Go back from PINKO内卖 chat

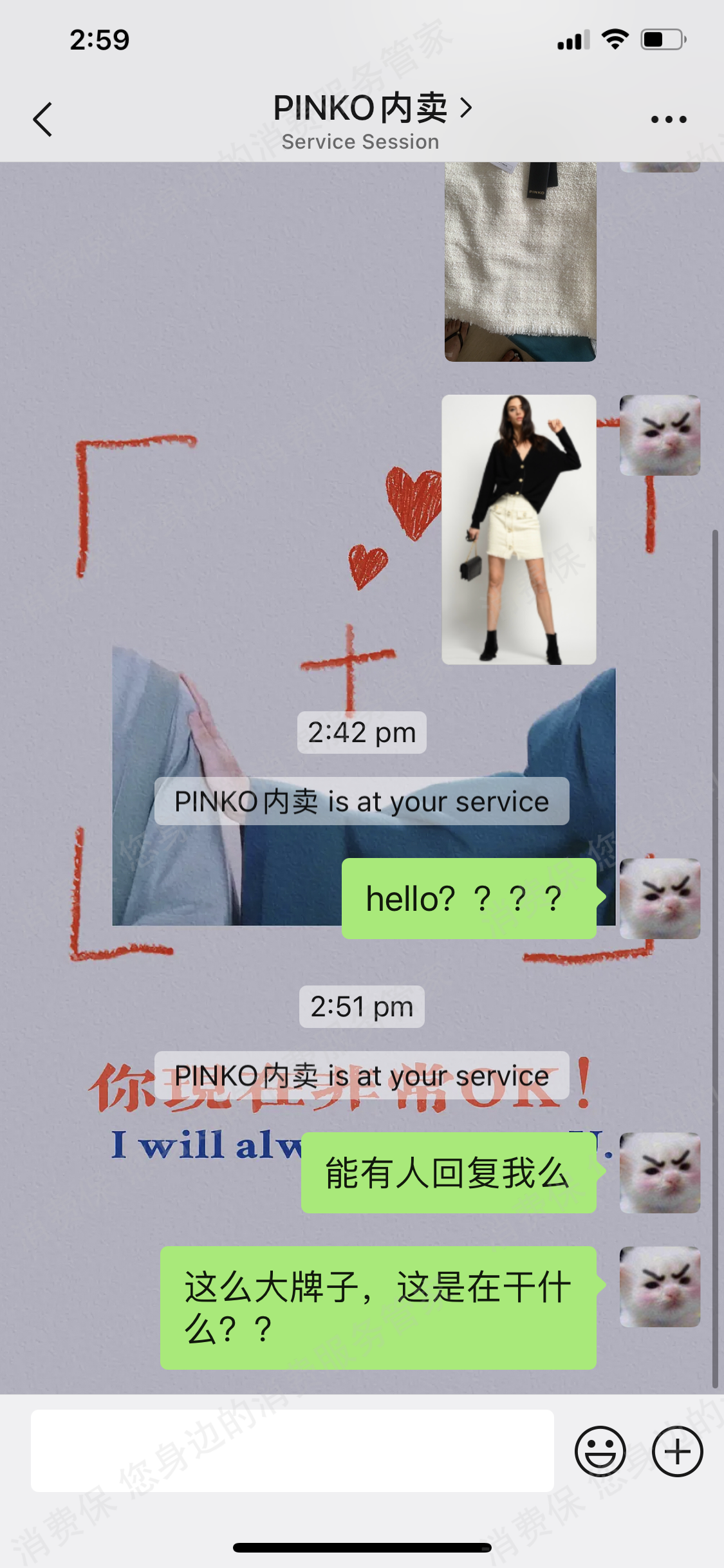(x=42, y=120)
